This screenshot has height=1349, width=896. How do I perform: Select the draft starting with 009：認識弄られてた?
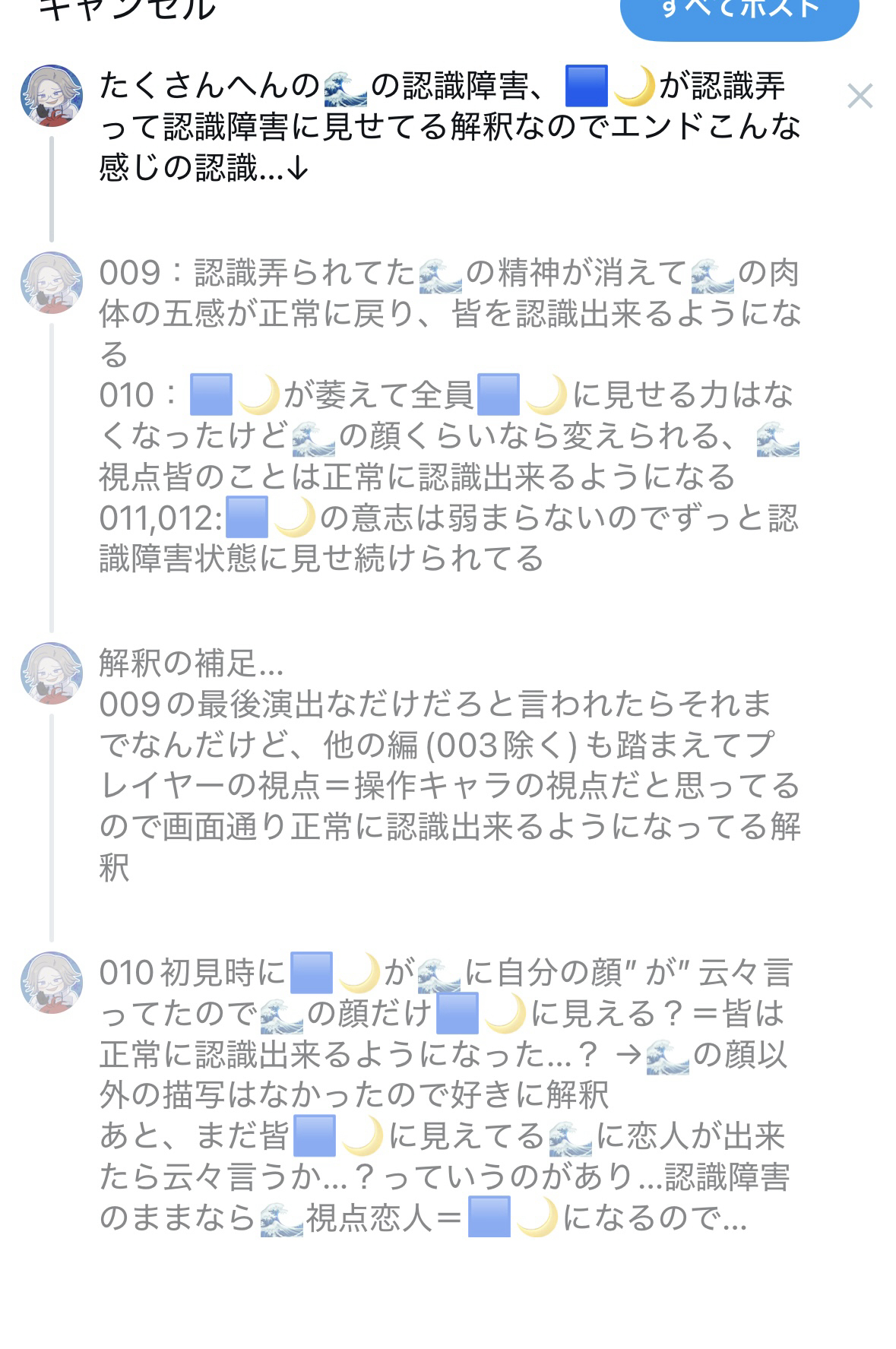point(448,415)
